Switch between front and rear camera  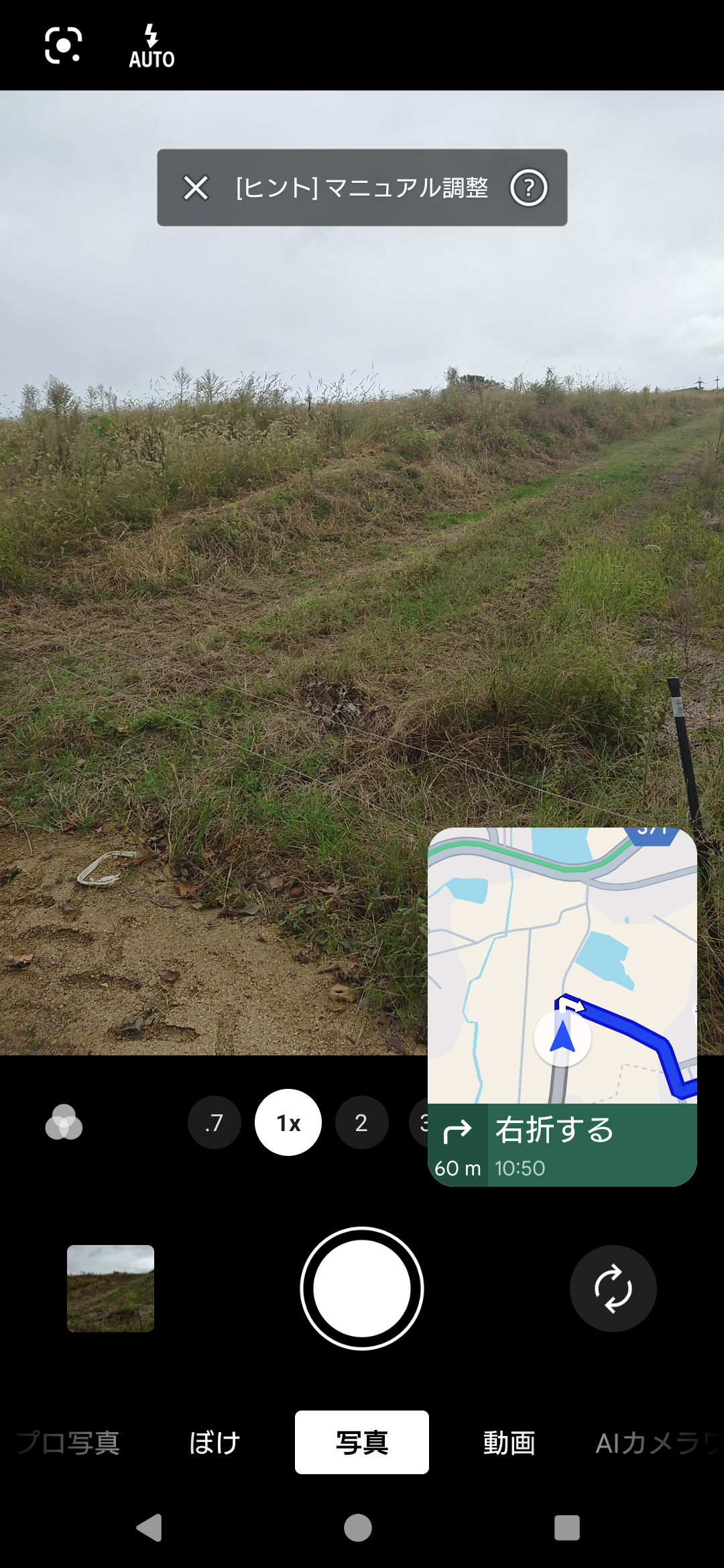[613, 1288]
